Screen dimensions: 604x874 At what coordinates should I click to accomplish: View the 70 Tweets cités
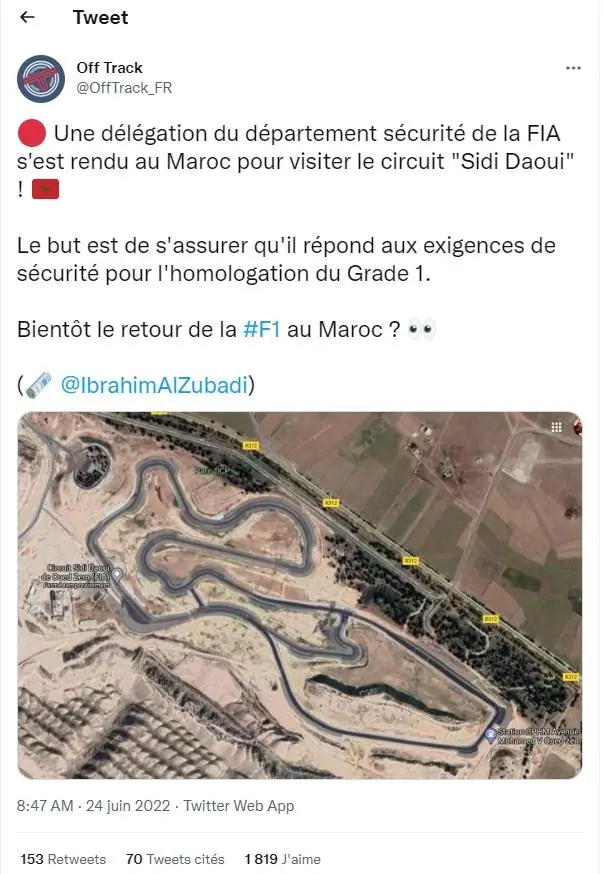pyautogui.click(x=175, y=859)
